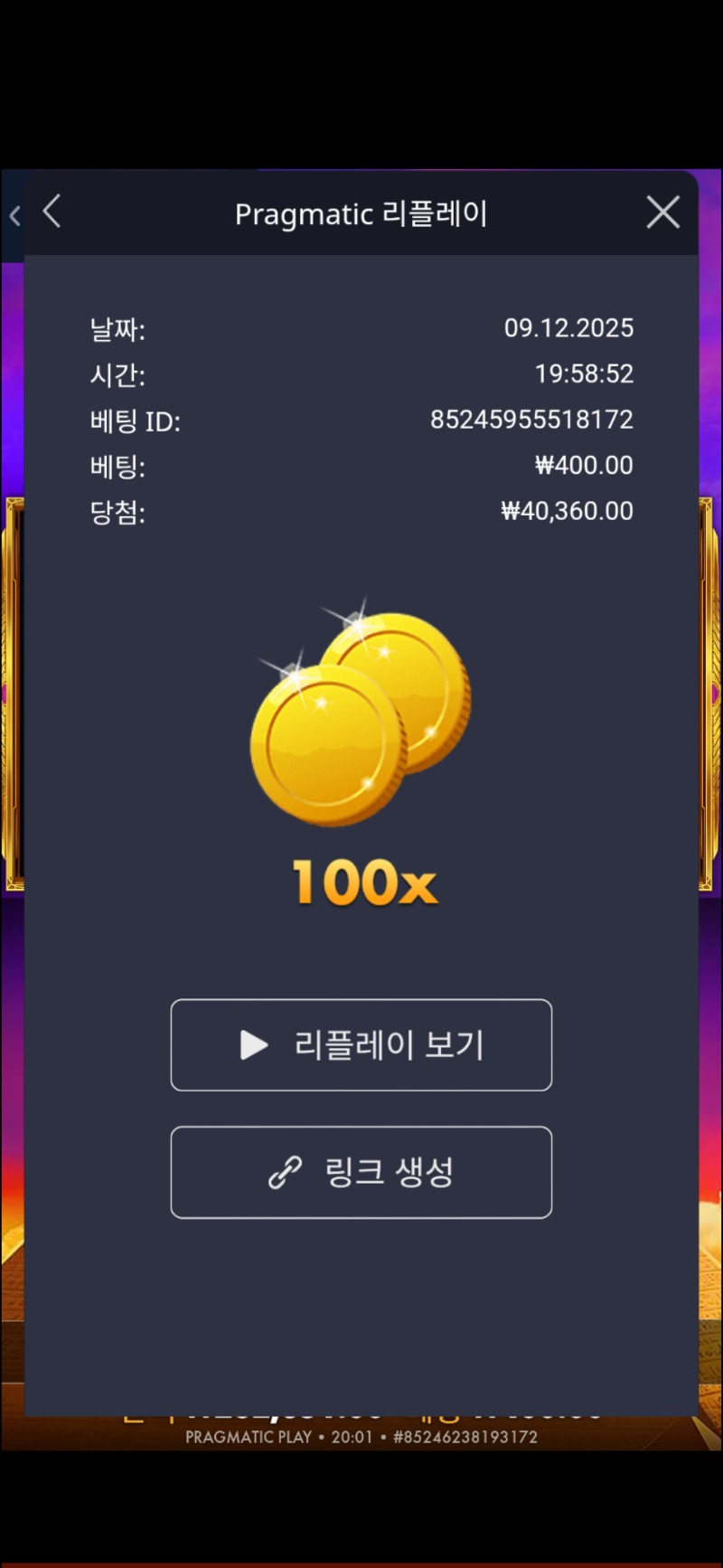Tap the play triangle icon on 리플레이 보기

(x=253, y=1045)
